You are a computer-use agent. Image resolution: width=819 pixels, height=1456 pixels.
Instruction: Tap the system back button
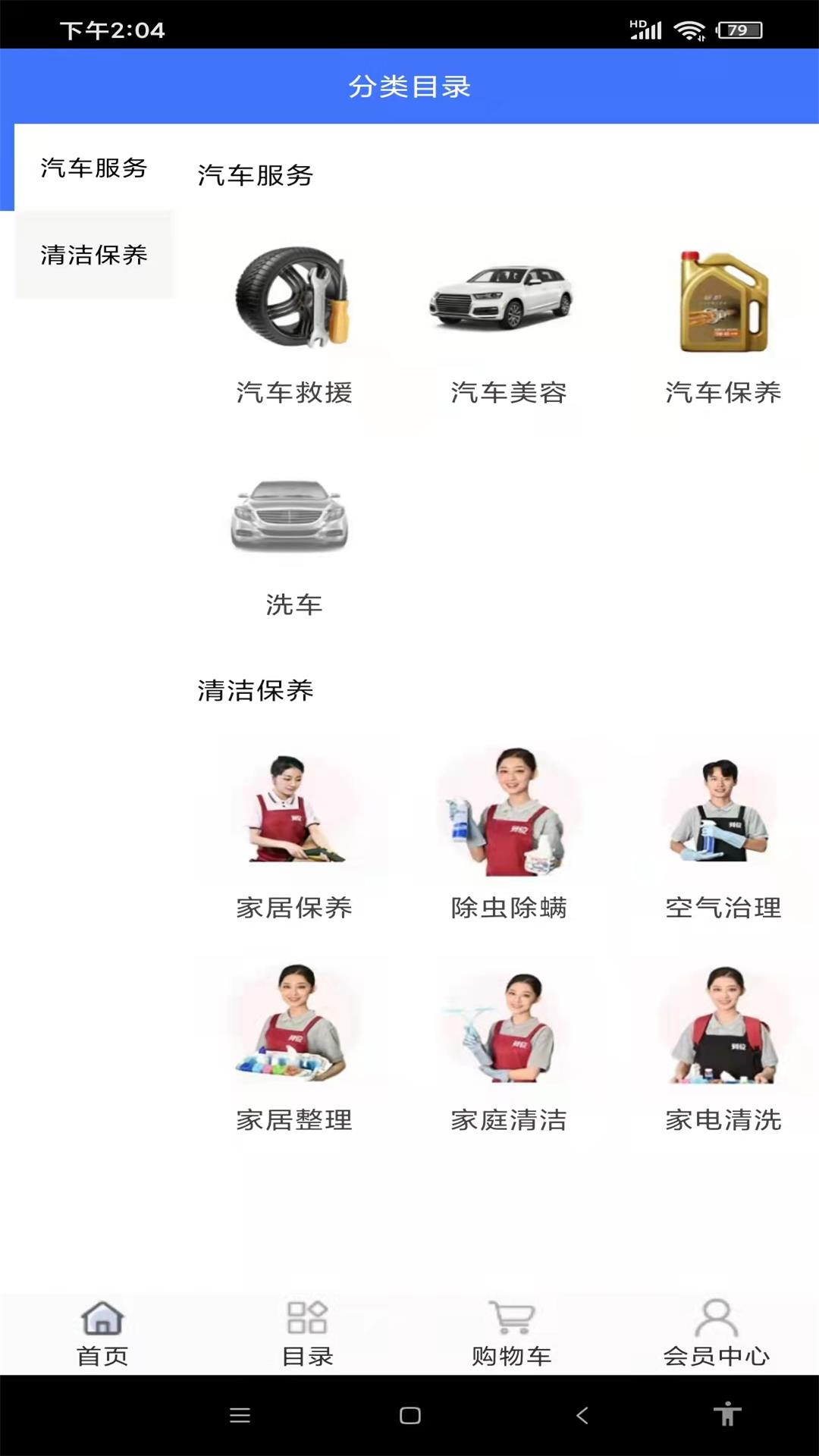click(x=582, y=1415)
